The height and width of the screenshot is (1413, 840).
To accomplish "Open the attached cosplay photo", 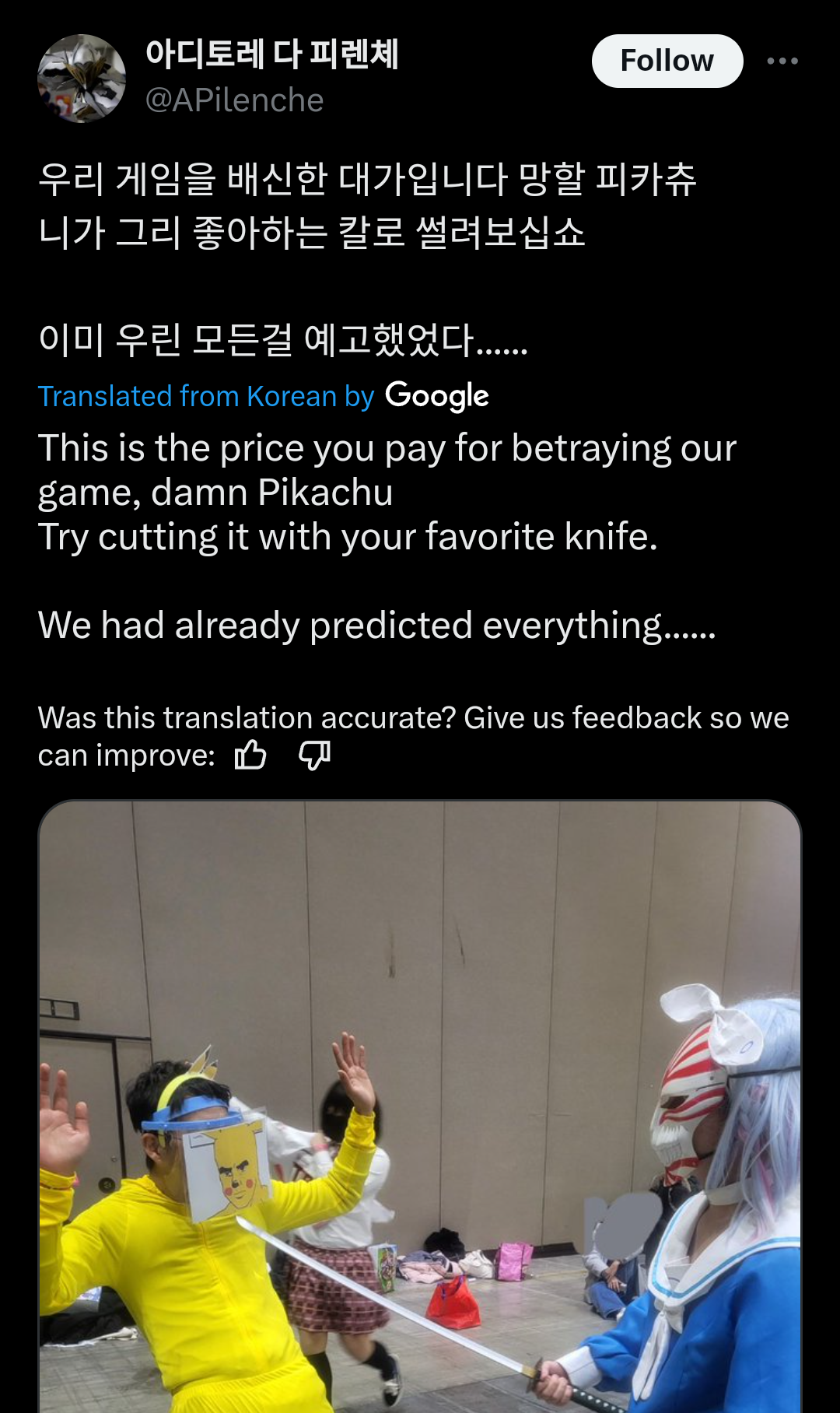I will 420,1106.
